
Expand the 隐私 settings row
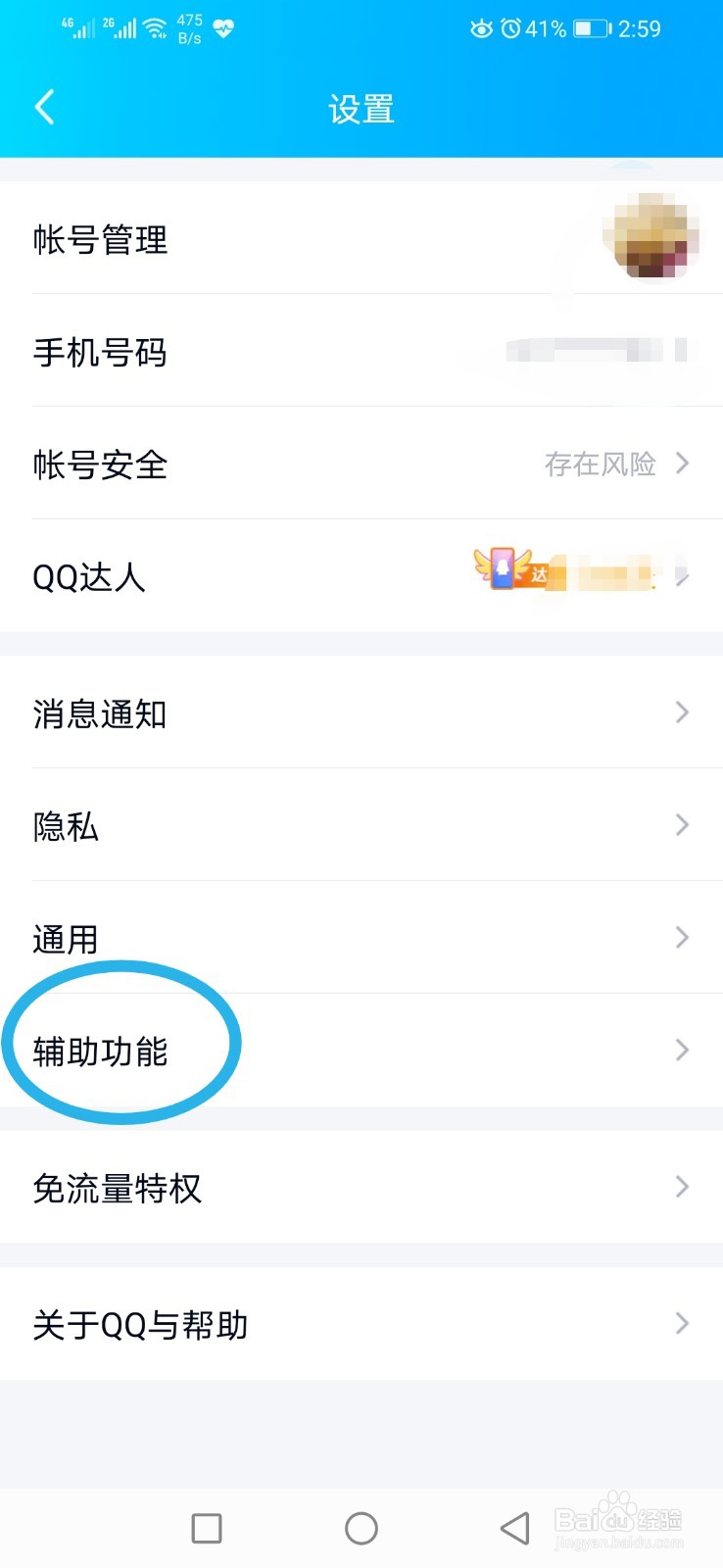point(361,826)
